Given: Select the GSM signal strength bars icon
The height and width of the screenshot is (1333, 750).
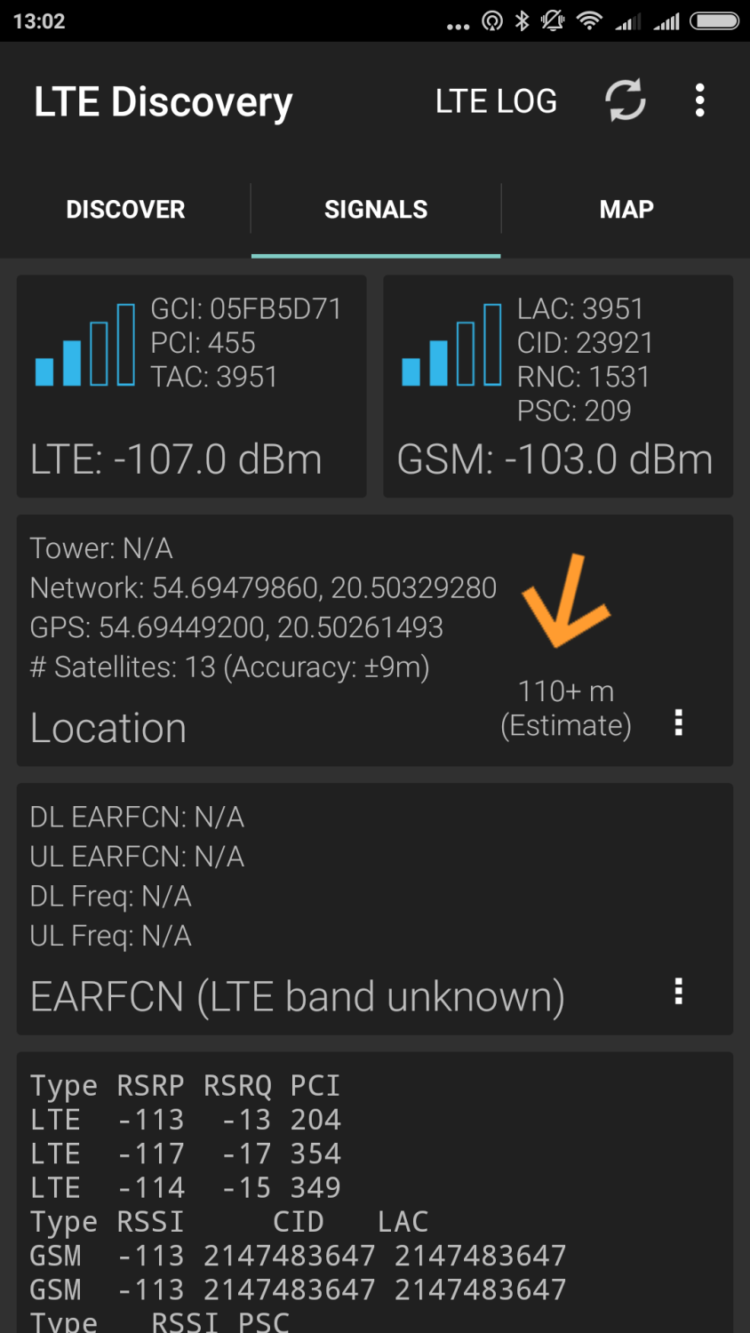Looking at the screenshot, I should tap(452, 345).
